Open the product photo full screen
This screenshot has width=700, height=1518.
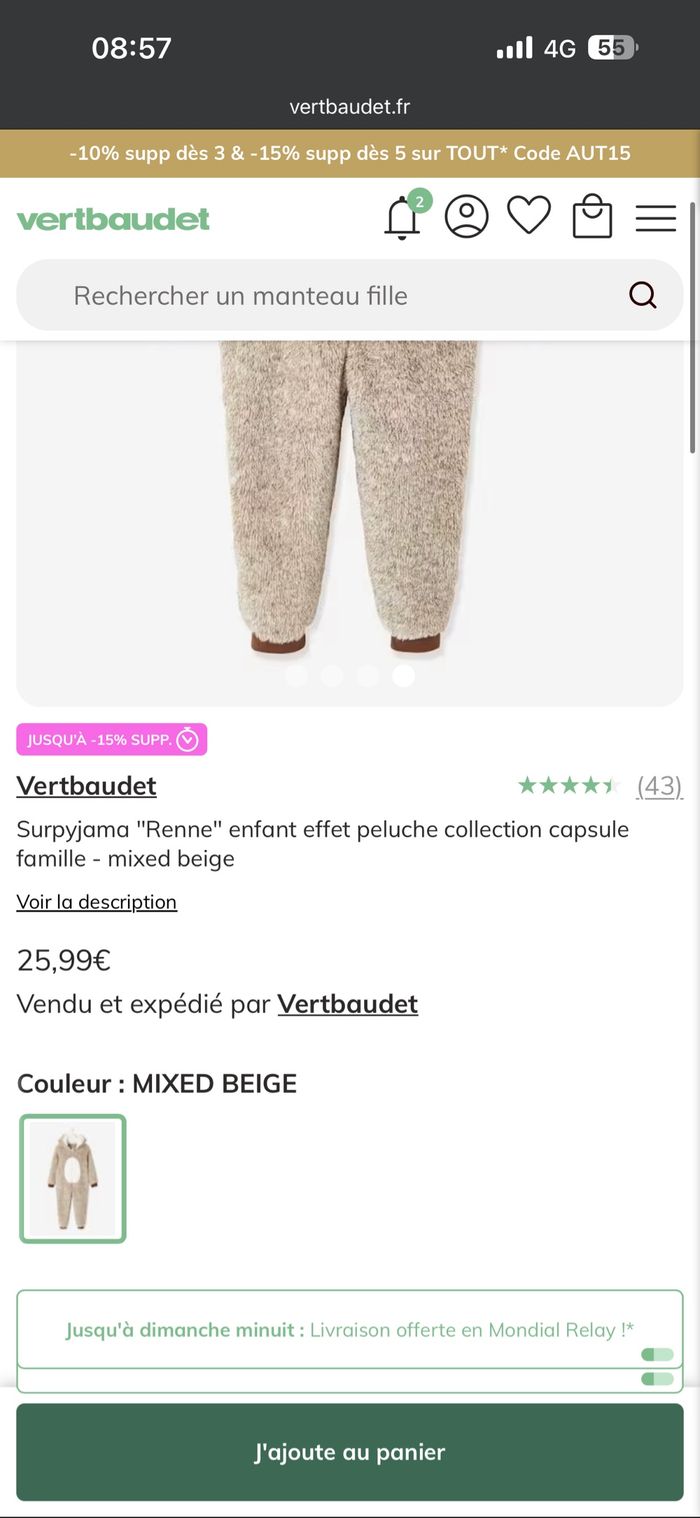[350, 500]
